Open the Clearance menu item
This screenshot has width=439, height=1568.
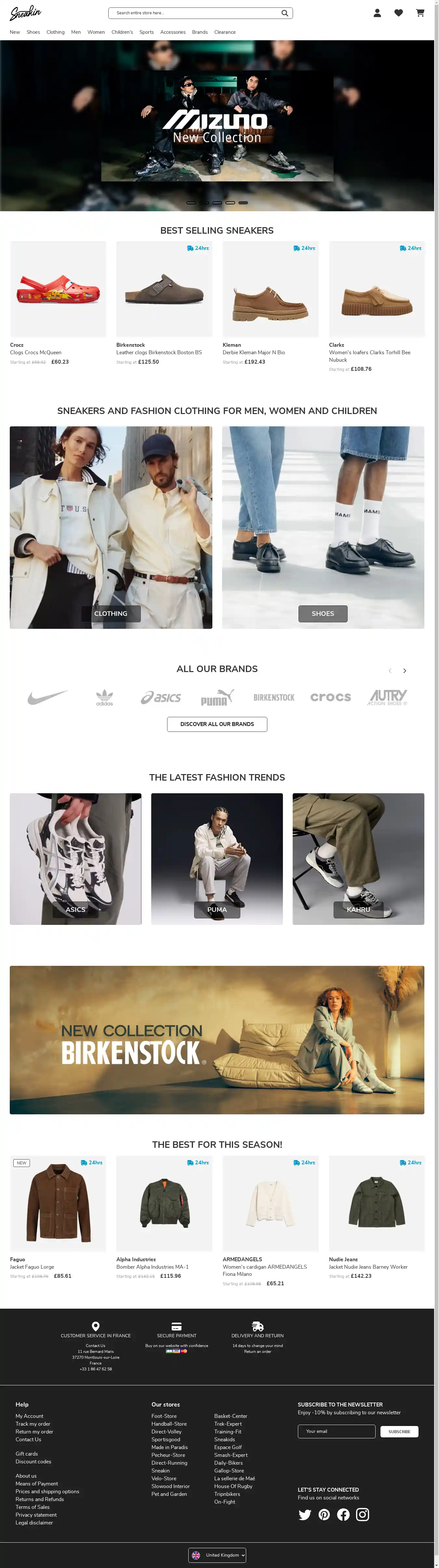225,32
